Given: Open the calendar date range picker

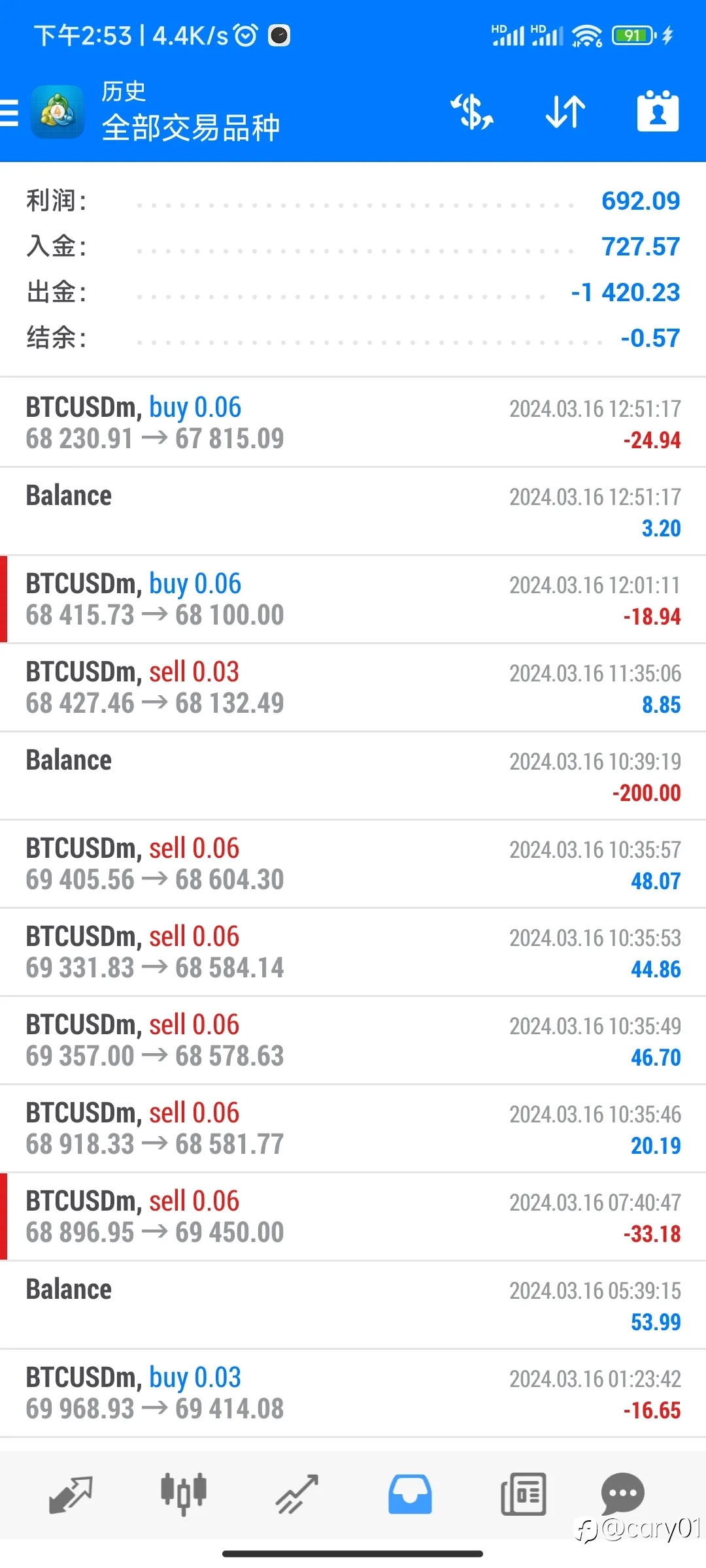Looking at the screenshot, I should (x=658, y=111).
